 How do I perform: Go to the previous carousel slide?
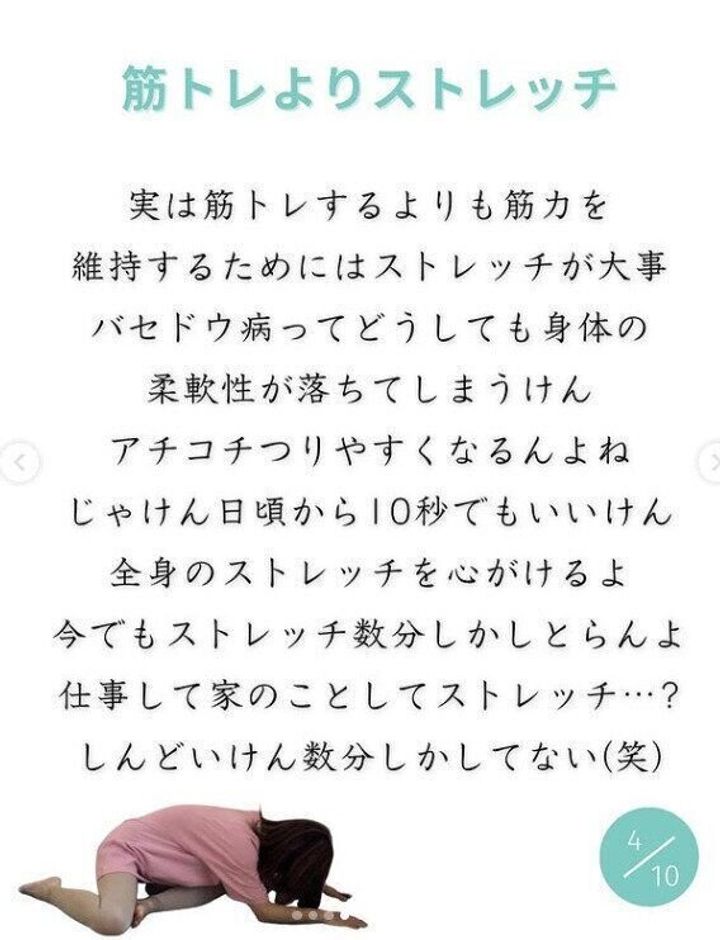pyautogui.click(x=22, y=463)
